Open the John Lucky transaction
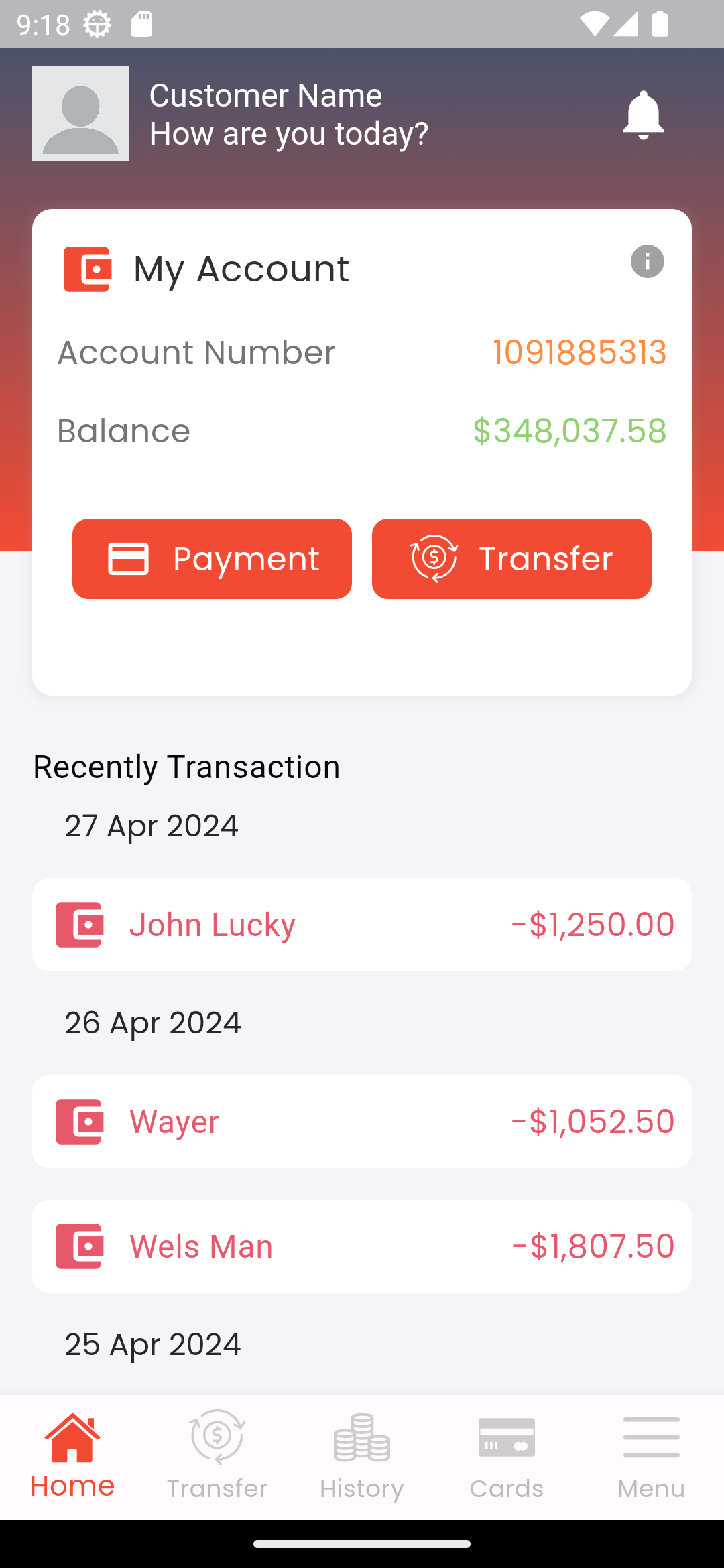The width and height of the screenshot is (724, 1568). pyautogui.click(x=362, y=925)
